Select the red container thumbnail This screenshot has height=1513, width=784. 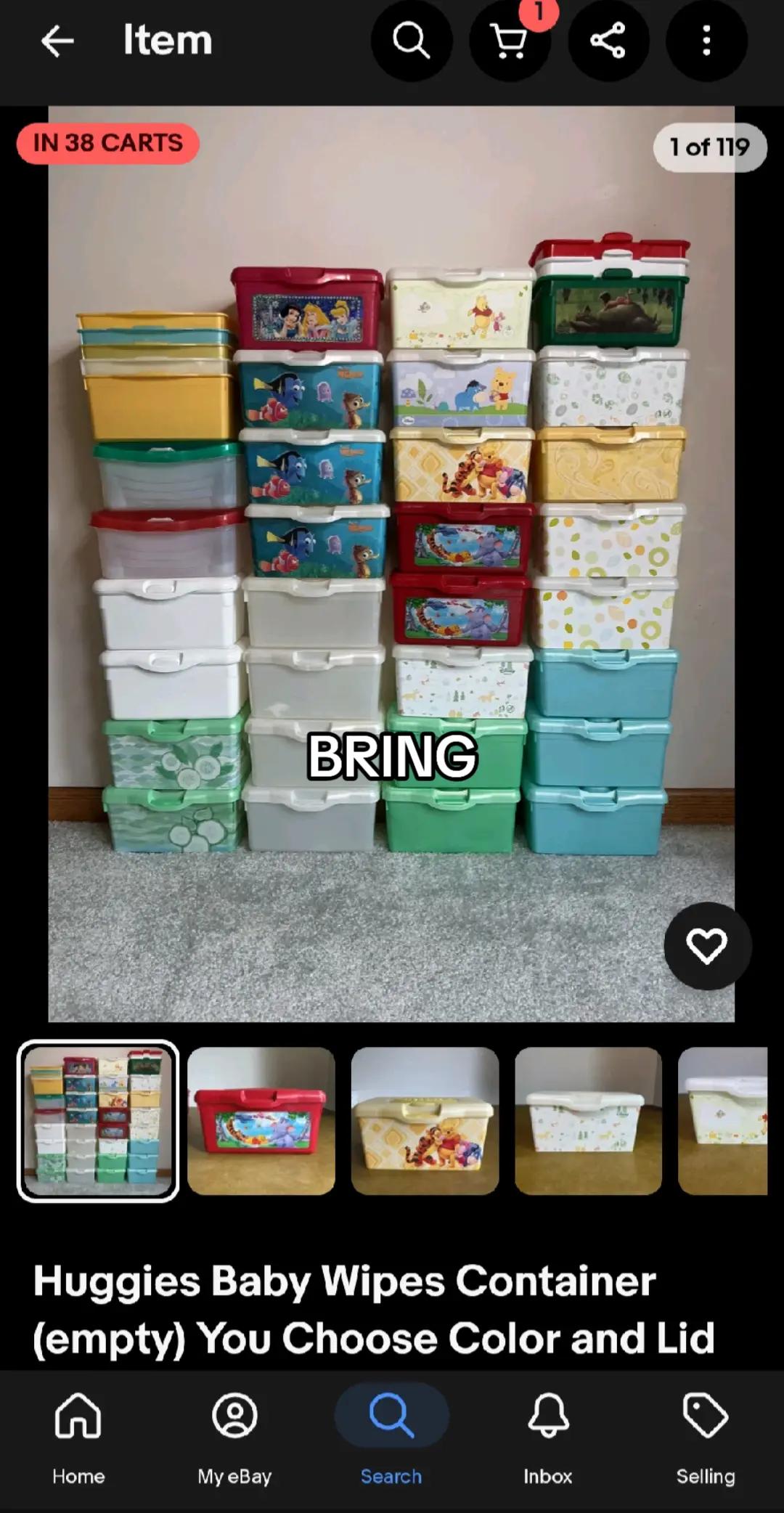pyautogui.click(x=261, y=1121)
